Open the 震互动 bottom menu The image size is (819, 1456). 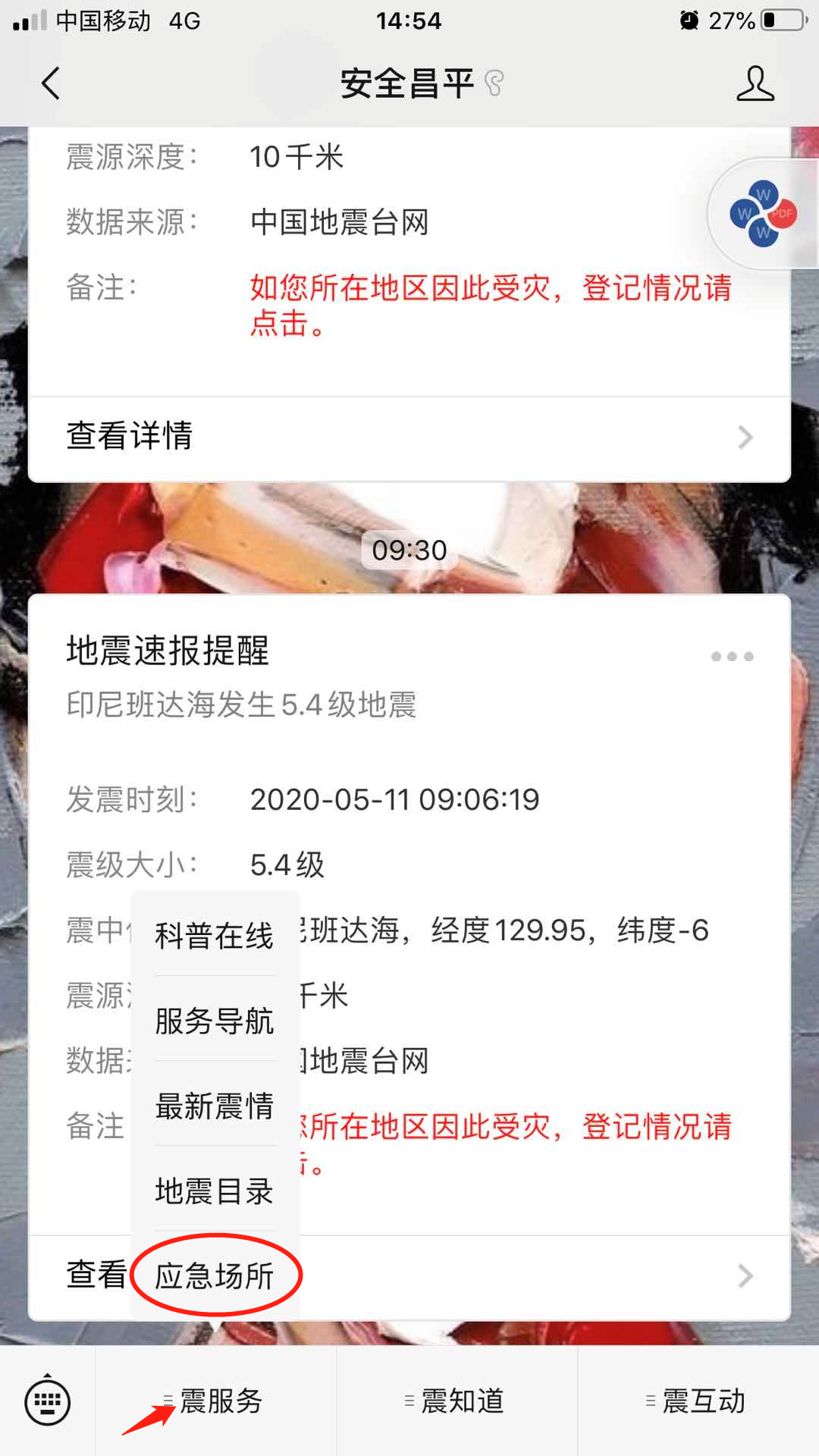[698, 1401]
